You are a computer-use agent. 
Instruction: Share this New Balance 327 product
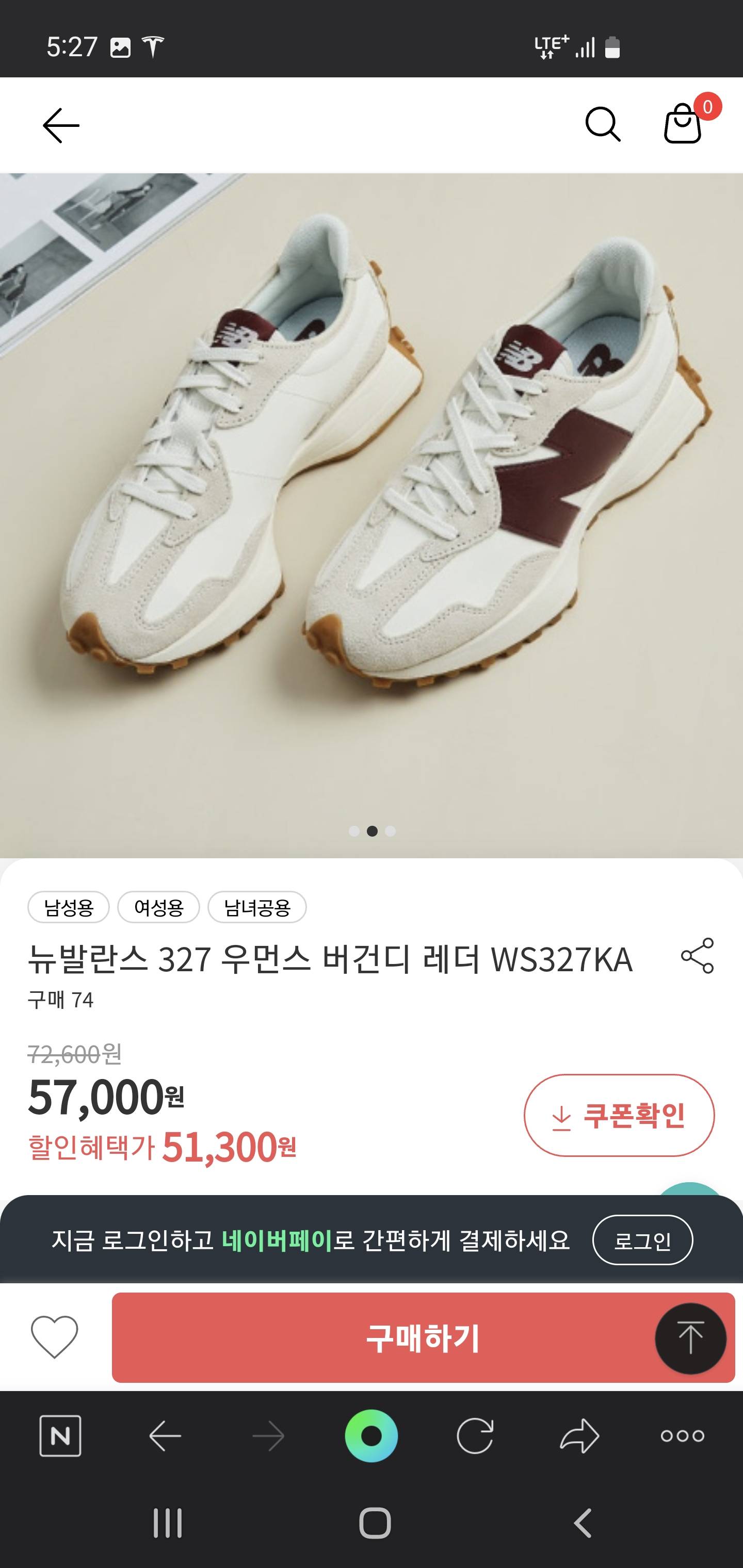click(x=697, y=956)
